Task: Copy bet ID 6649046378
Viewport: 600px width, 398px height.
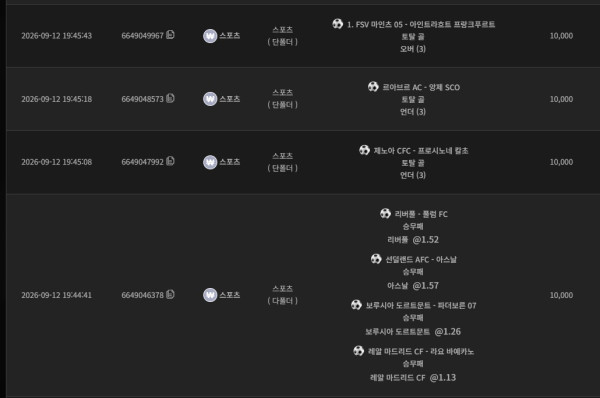Action: tap(170, 294)
